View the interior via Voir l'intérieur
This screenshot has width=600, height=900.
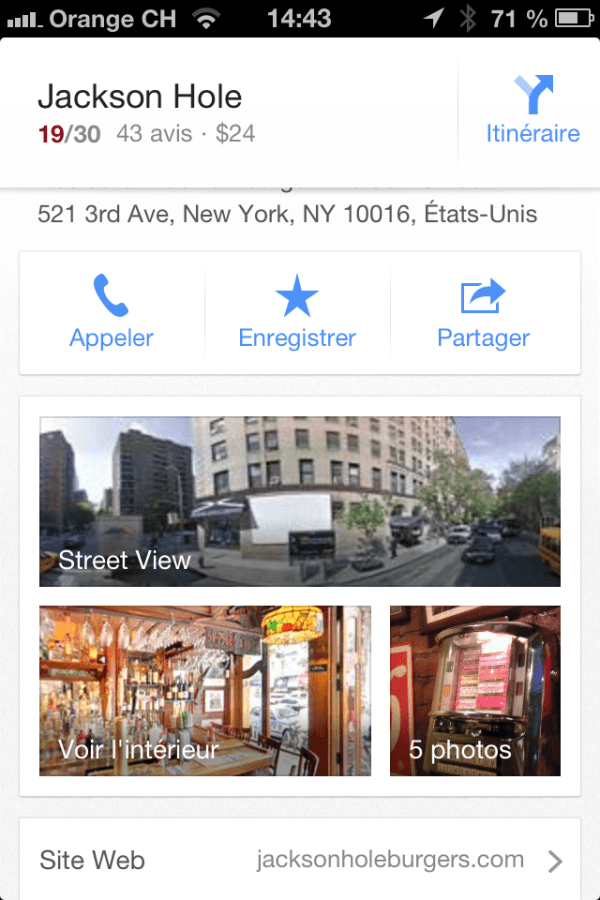tap(205, 690)
